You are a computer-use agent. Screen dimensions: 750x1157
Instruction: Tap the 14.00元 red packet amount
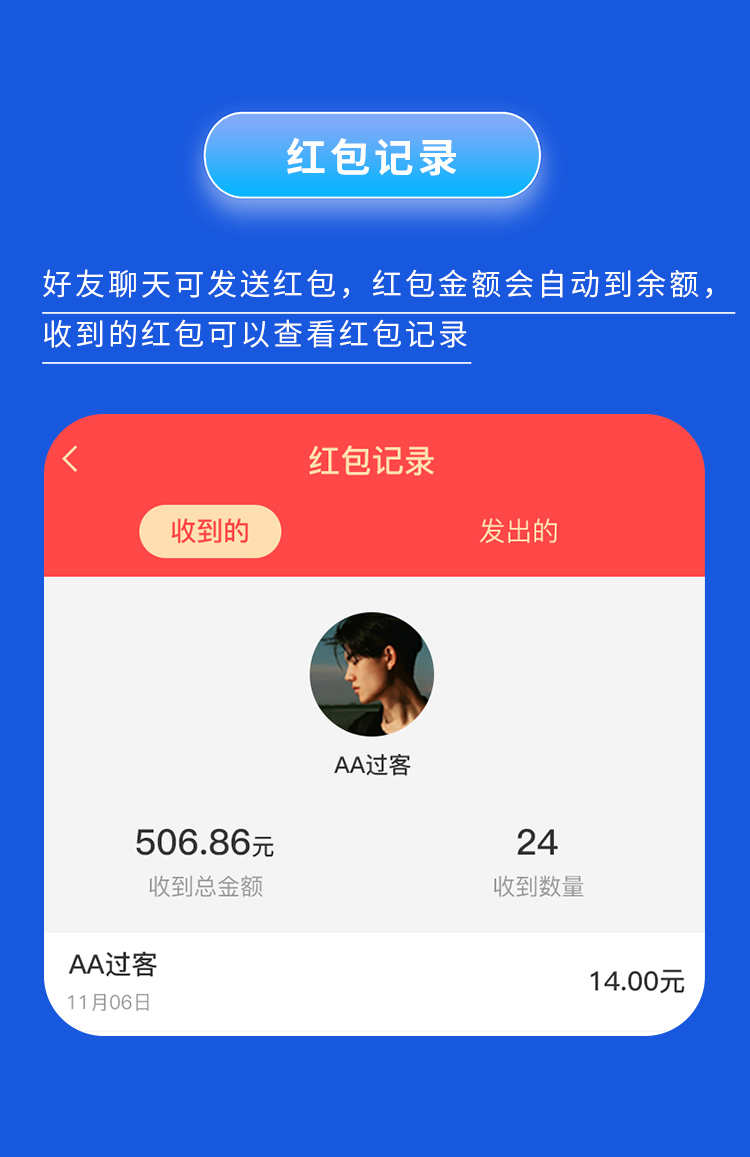(637, 980)
